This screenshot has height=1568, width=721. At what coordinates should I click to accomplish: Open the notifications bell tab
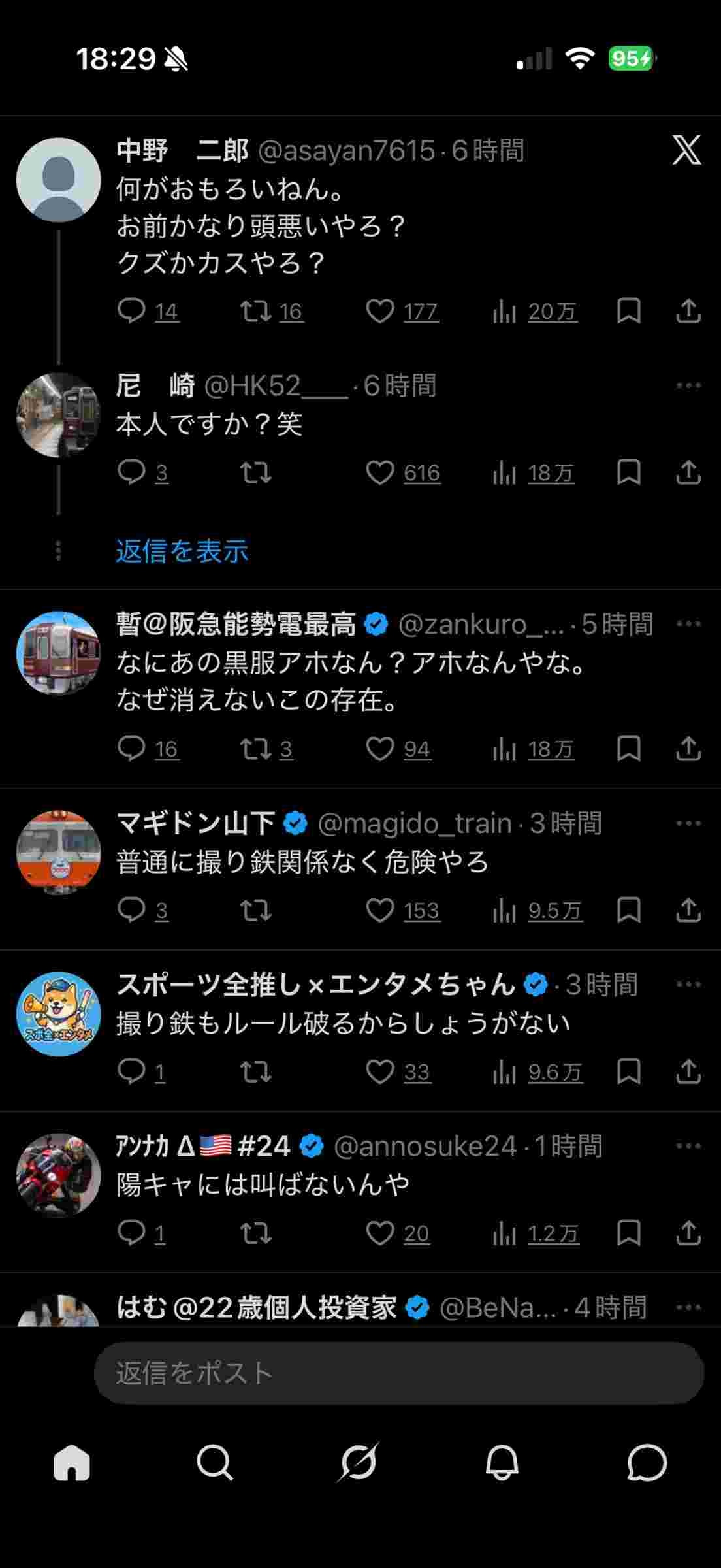[x=502, y=1462]
